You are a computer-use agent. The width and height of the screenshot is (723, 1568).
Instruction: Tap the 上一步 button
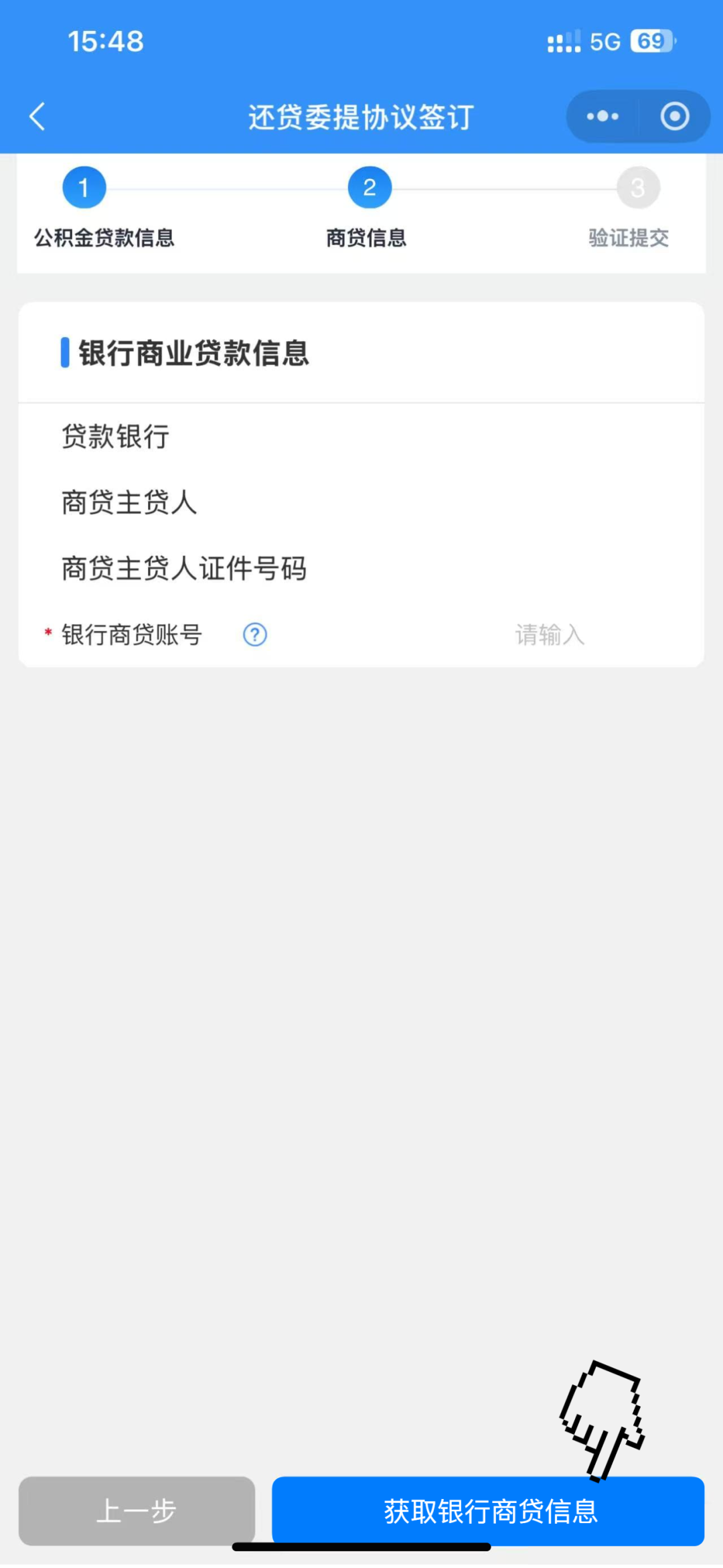[x=137, y=1511]
